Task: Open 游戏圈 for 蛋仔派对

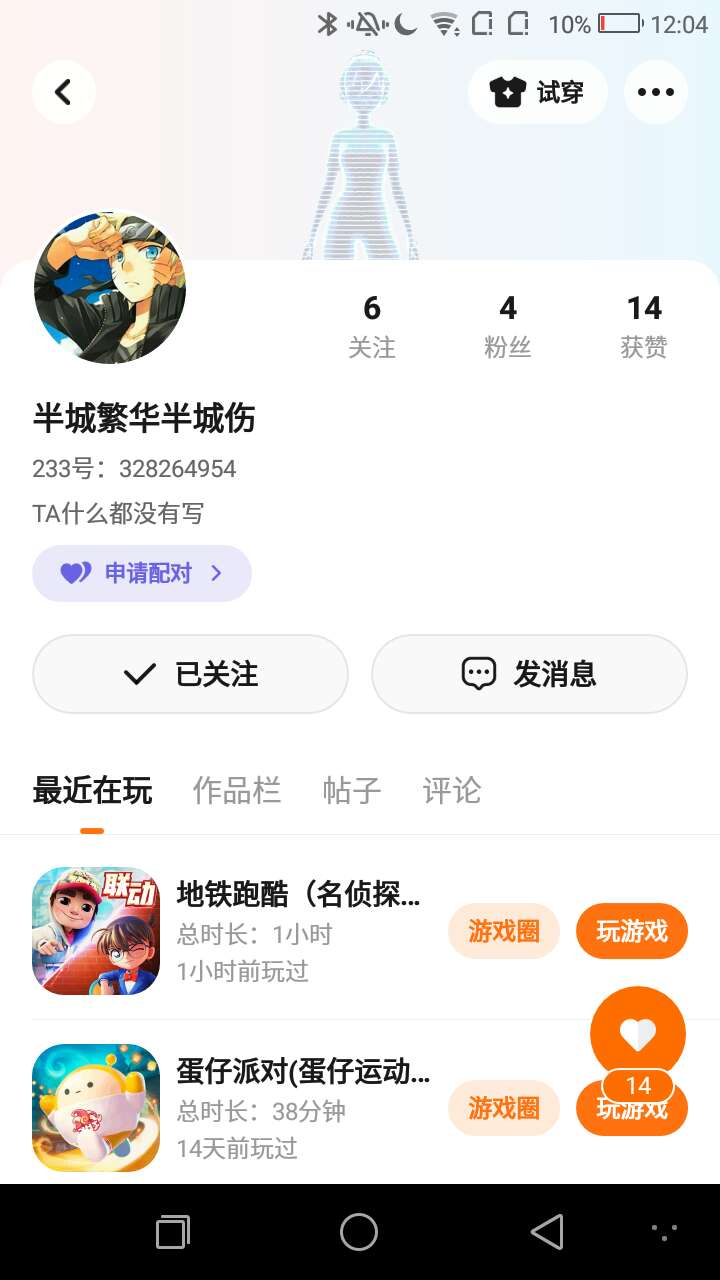Action: tap(504, 1108)
